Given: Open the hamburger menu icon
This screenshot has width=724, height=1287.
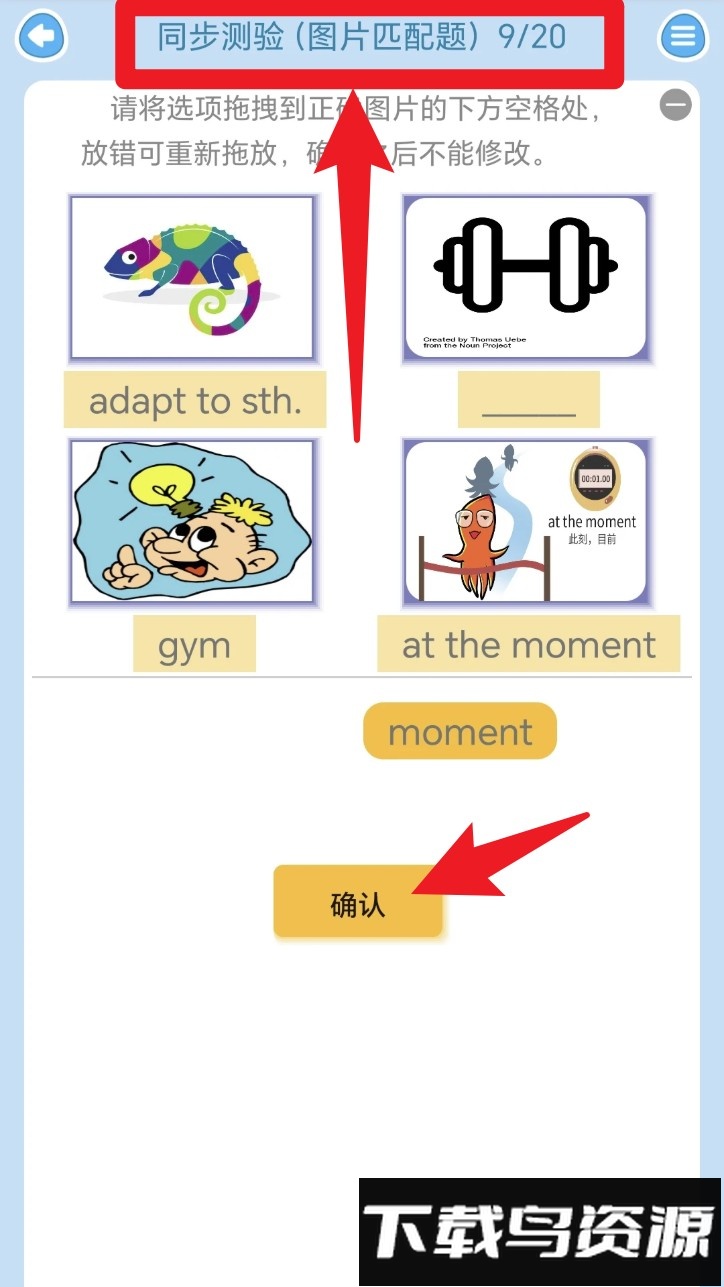Looking at the screenshot, I should pos(683,37).
